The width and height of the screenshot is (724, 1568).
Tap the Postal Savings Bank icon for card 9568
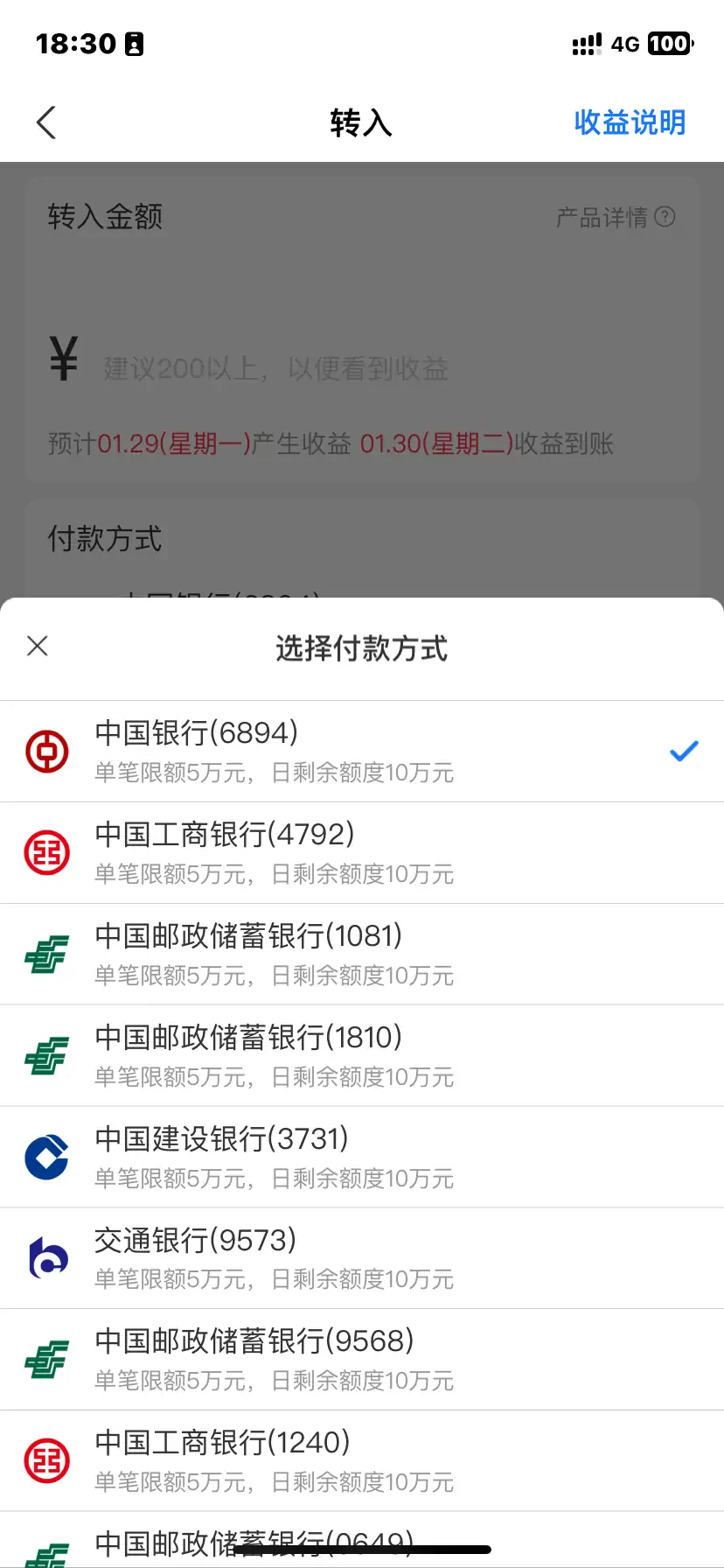pos(45,1360)
